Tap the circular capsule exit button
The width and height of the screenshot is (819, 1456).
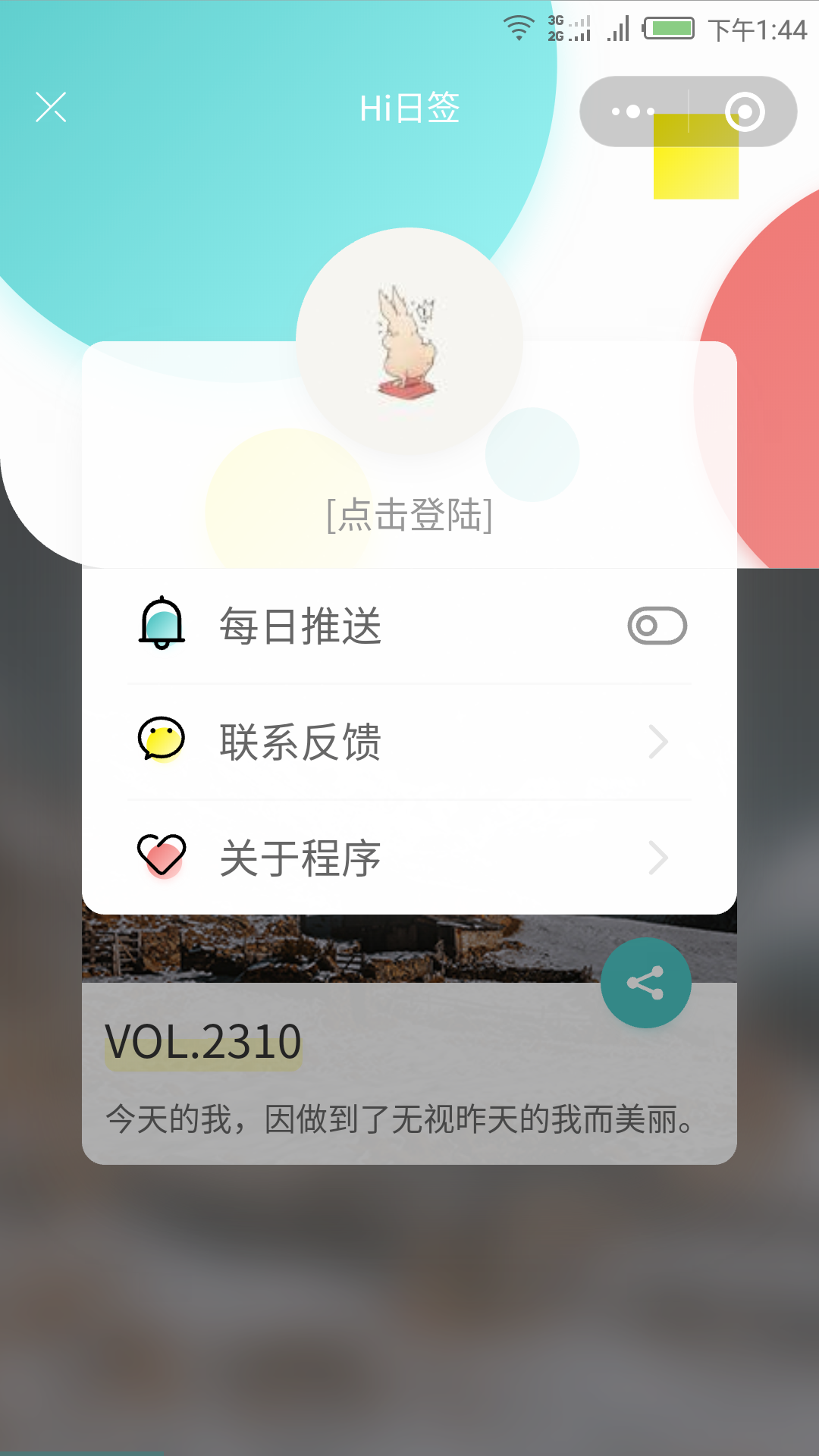pos(745,111)
